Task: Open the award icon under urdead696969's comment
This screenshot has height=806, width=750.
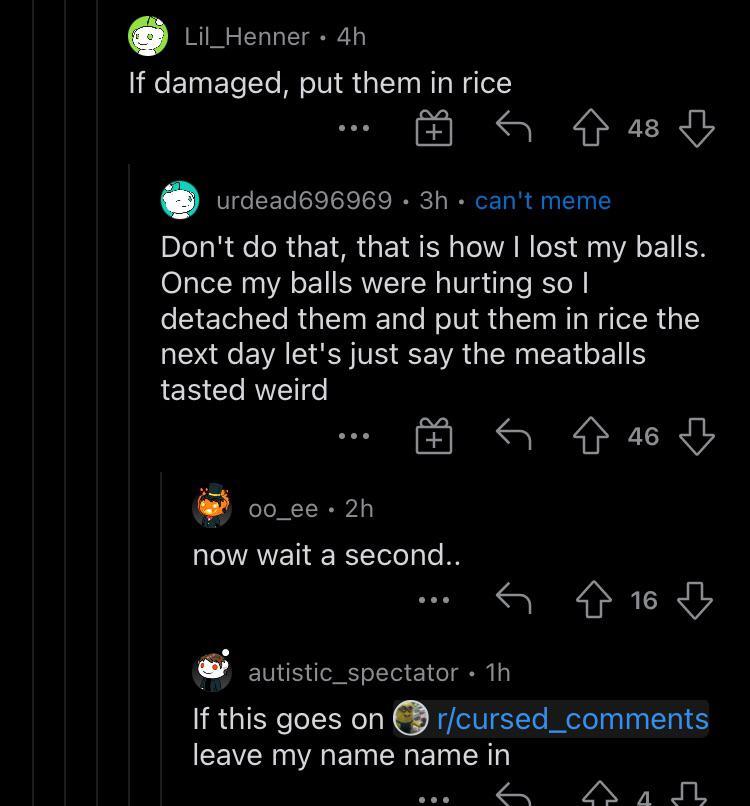Action: (433, 435)
